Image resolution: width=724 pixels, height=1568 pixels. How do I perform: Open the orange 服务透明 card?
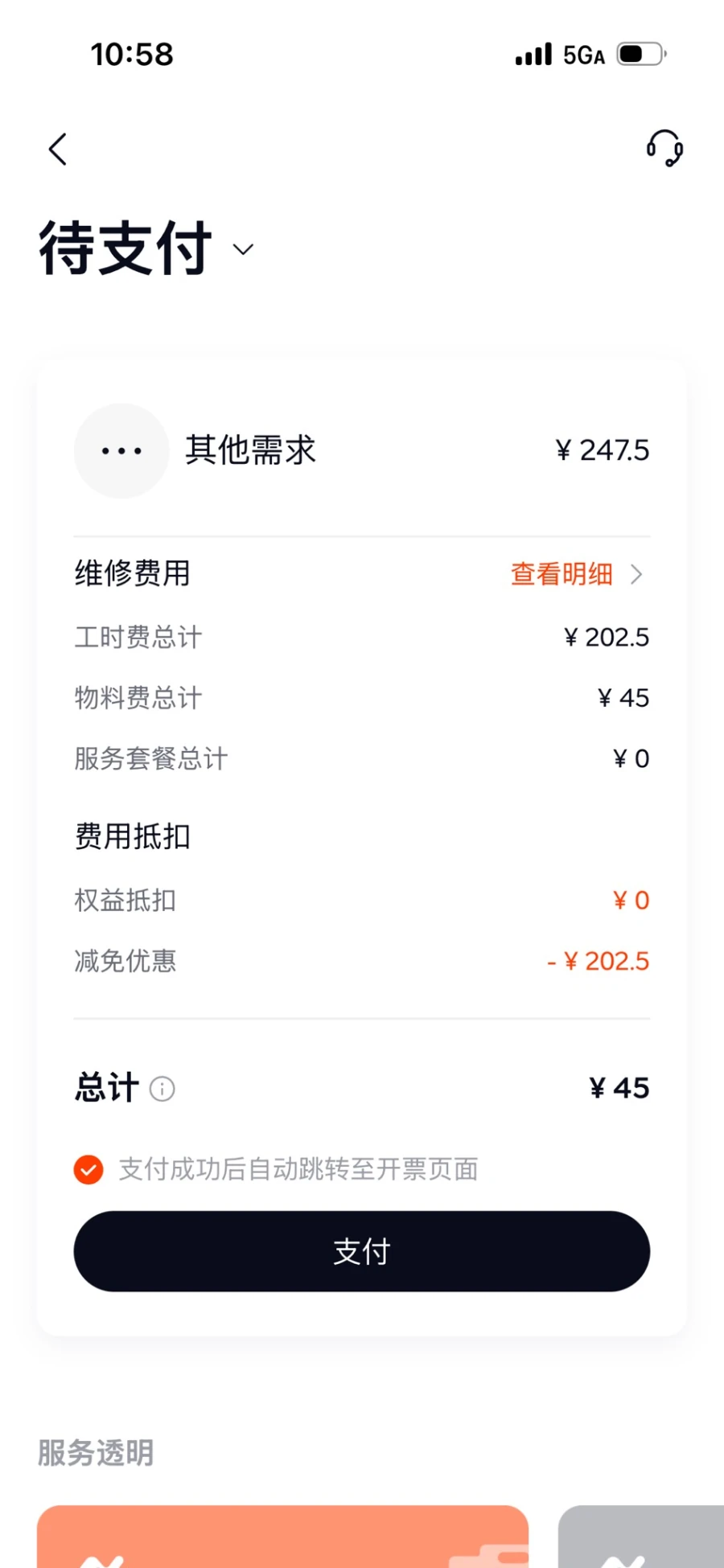point(282,1536)
